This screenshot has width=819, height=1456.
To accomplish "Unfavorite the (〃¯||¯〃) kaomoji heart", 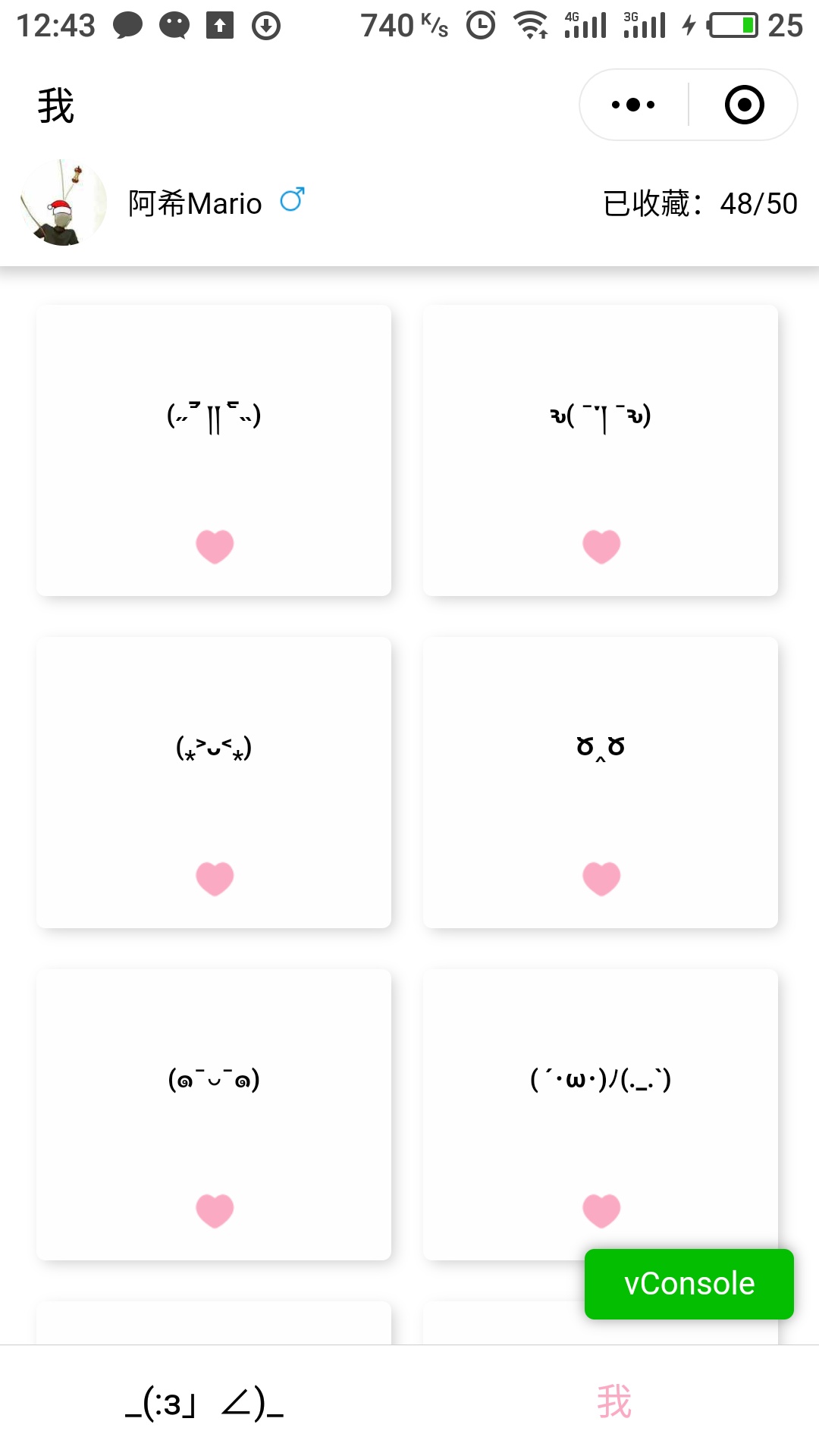I will pos(215,546).
